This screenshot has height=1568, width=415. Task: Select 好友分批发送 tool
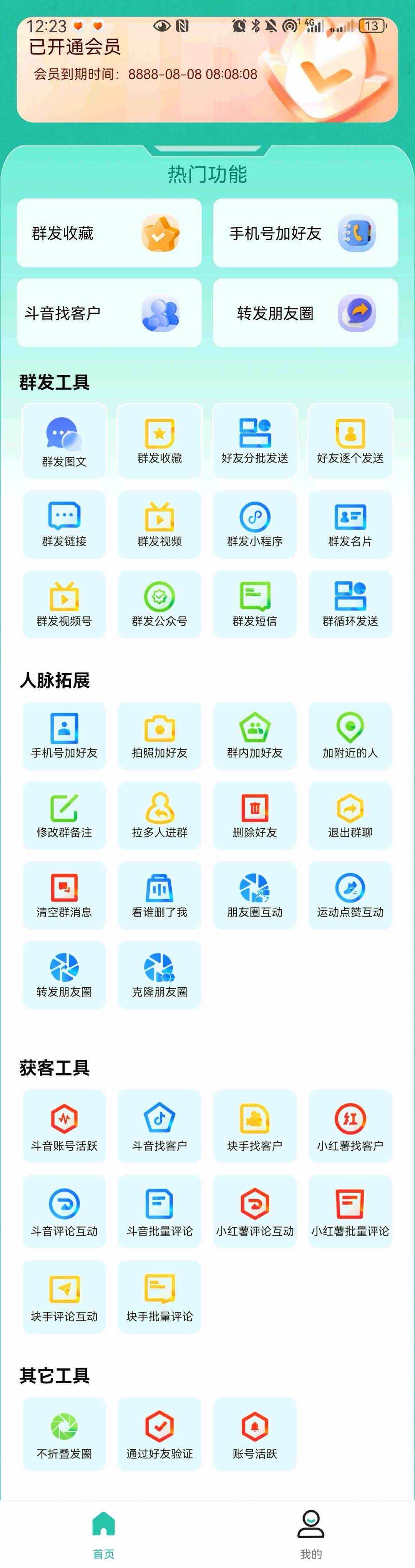(254, 441)
